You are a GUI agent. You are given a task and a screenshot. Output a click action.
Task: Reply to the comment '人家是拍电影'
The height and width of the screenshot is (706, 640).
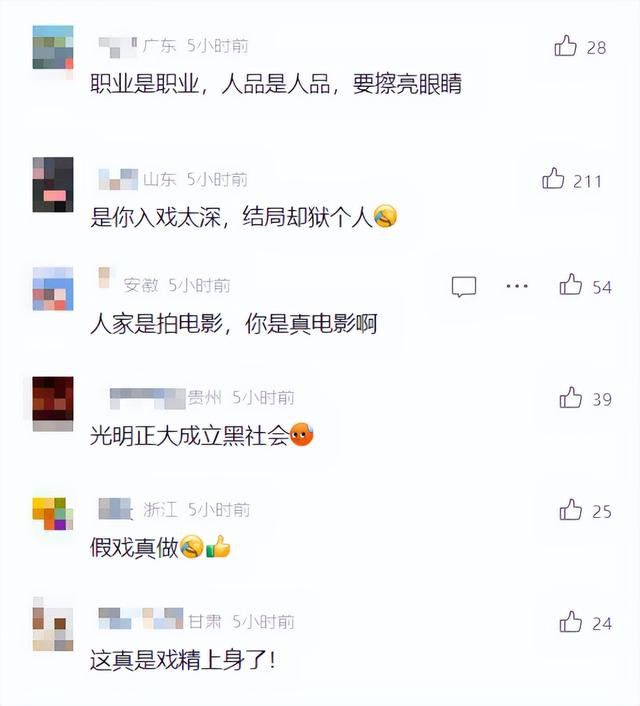(x=464, y=287)
